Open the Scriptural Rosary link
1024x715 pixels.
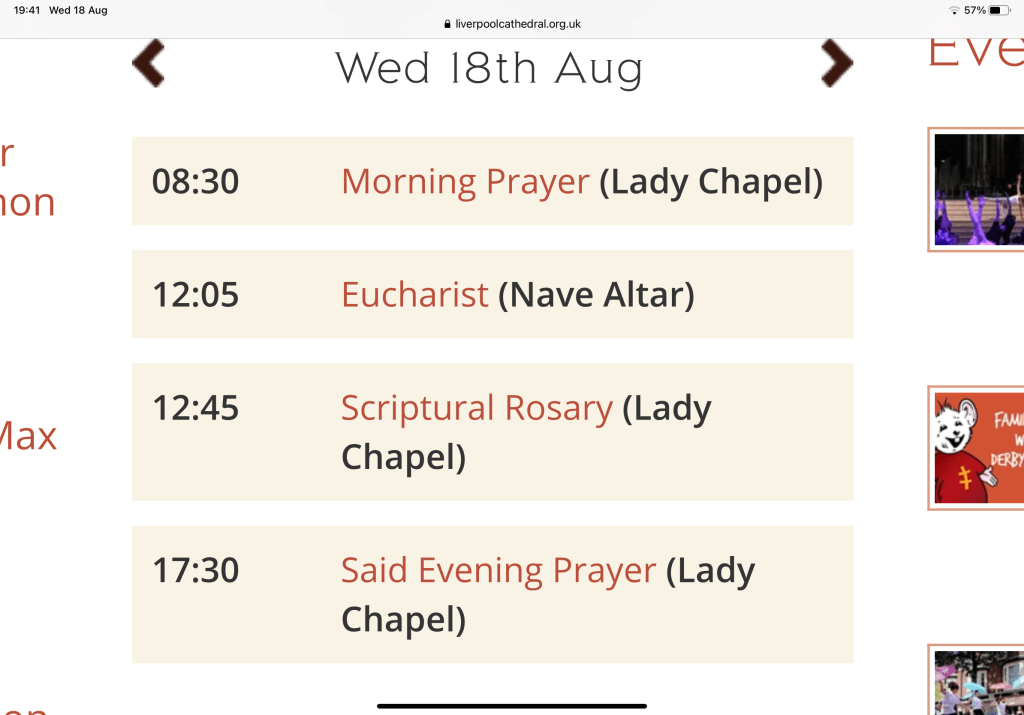(476, 408)
